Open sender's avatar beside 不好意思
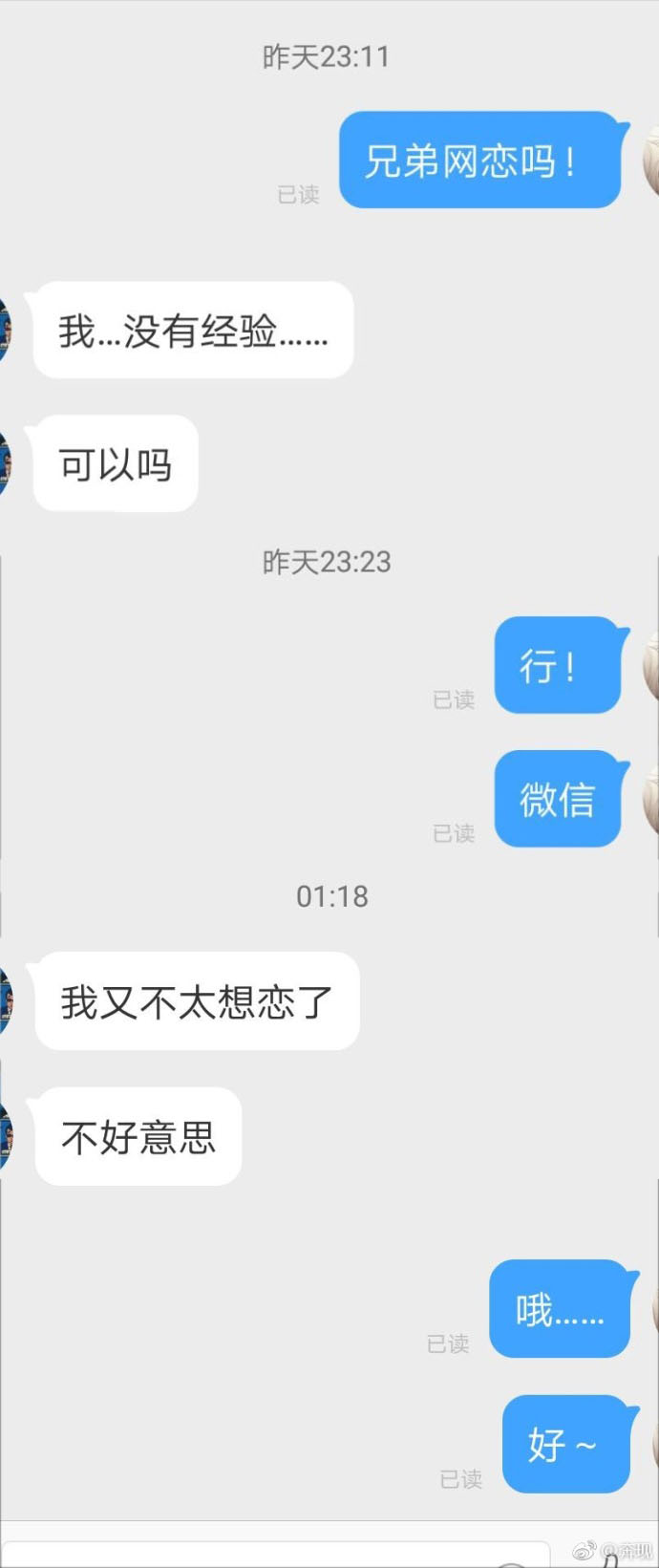Screen dimensions: 659x1568 [x=5, y=1136]
